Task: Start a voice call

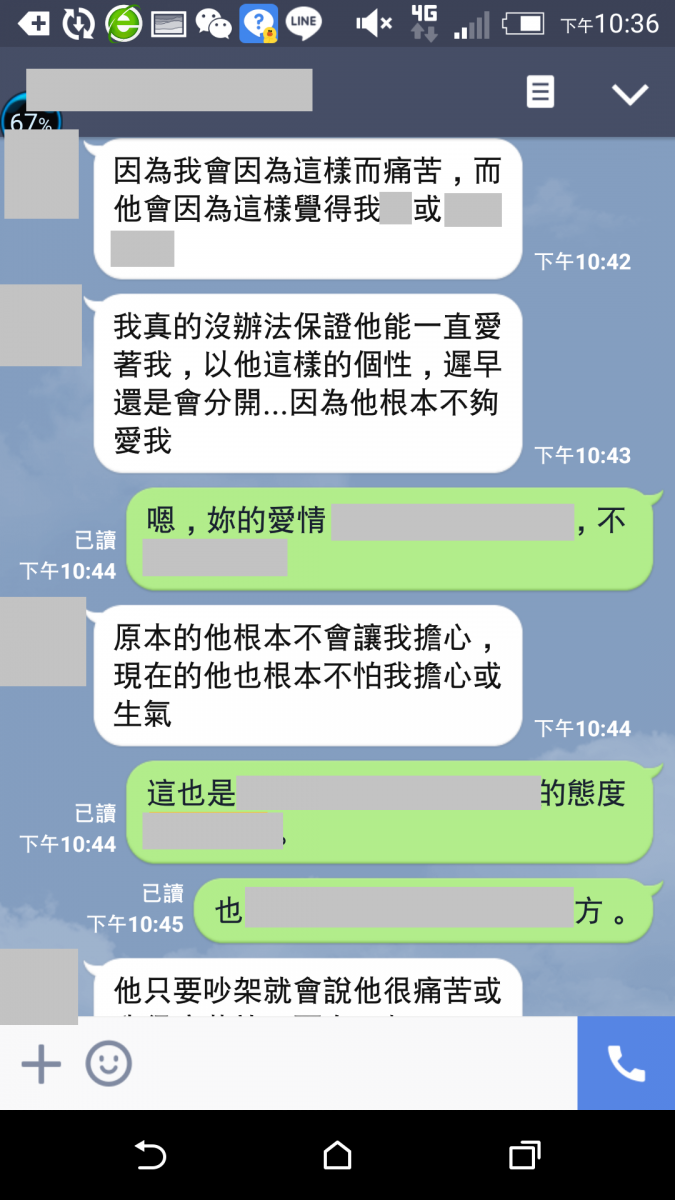Action: (626, 1064)
